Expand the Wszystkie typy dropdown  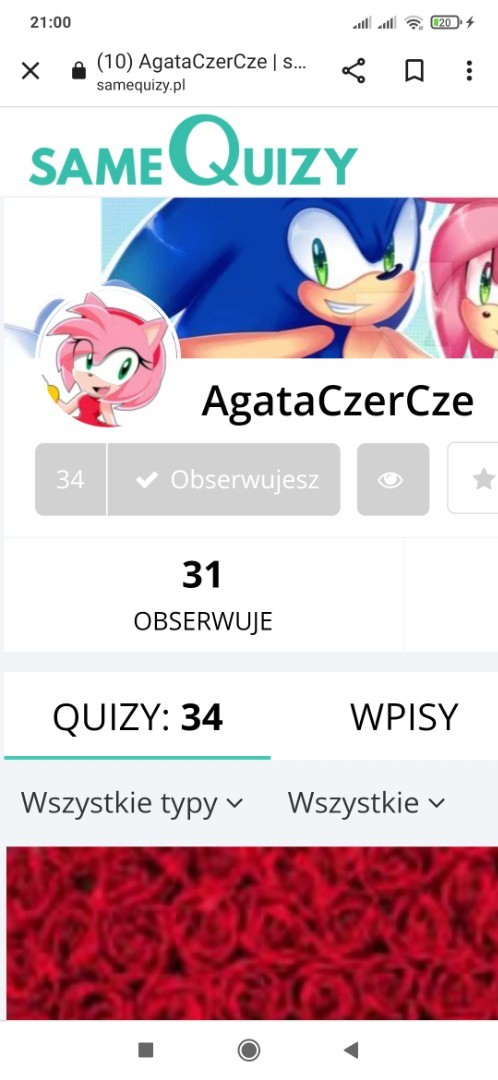[132, 803]
